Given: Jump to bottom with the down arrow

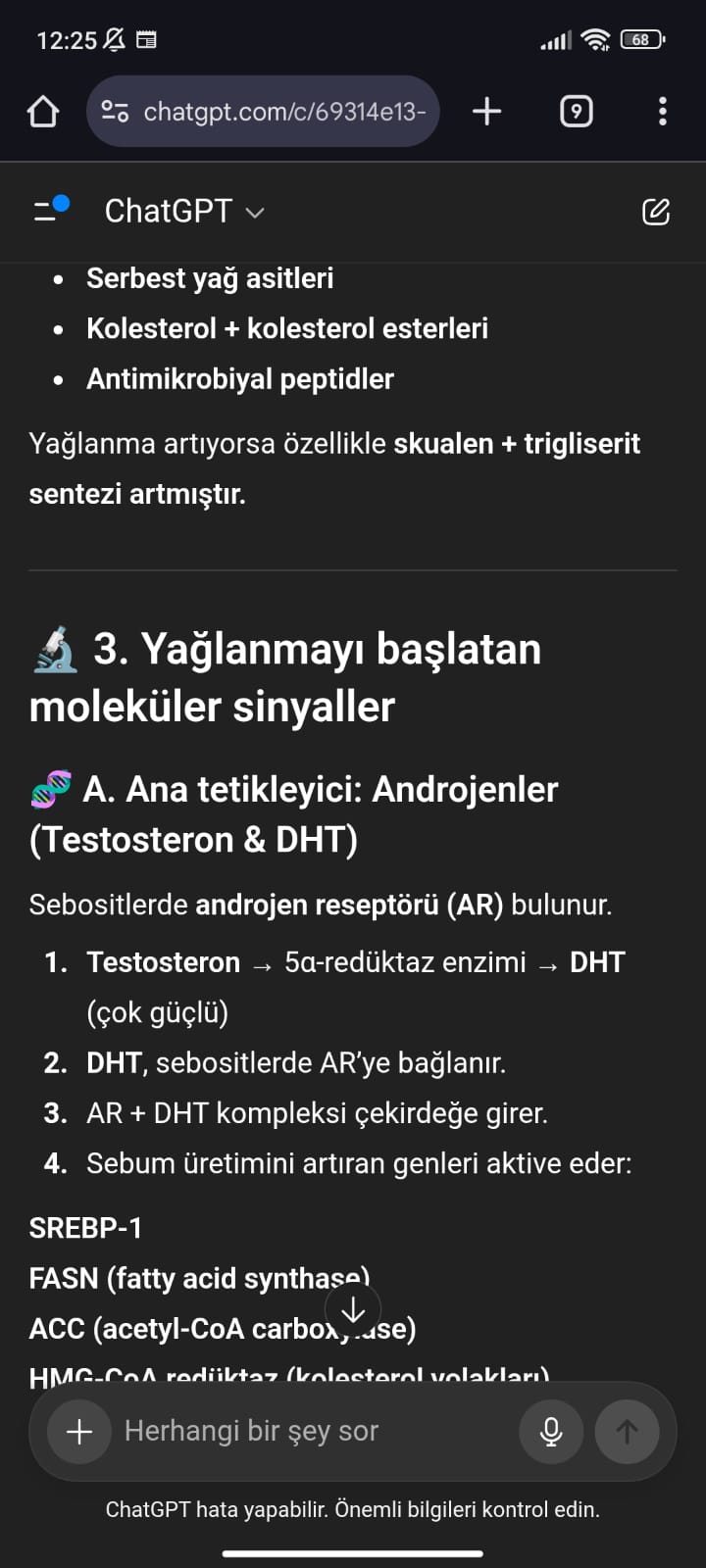Looking at the screenshot, I should [353, 1309].
